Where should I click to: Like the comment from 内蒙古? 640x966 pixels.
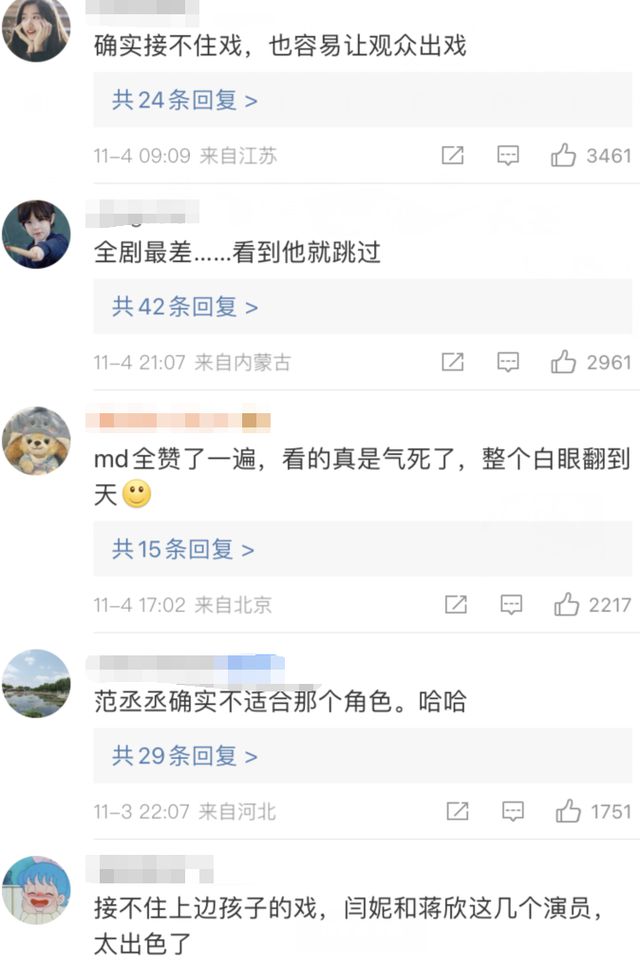pos(564,362)
